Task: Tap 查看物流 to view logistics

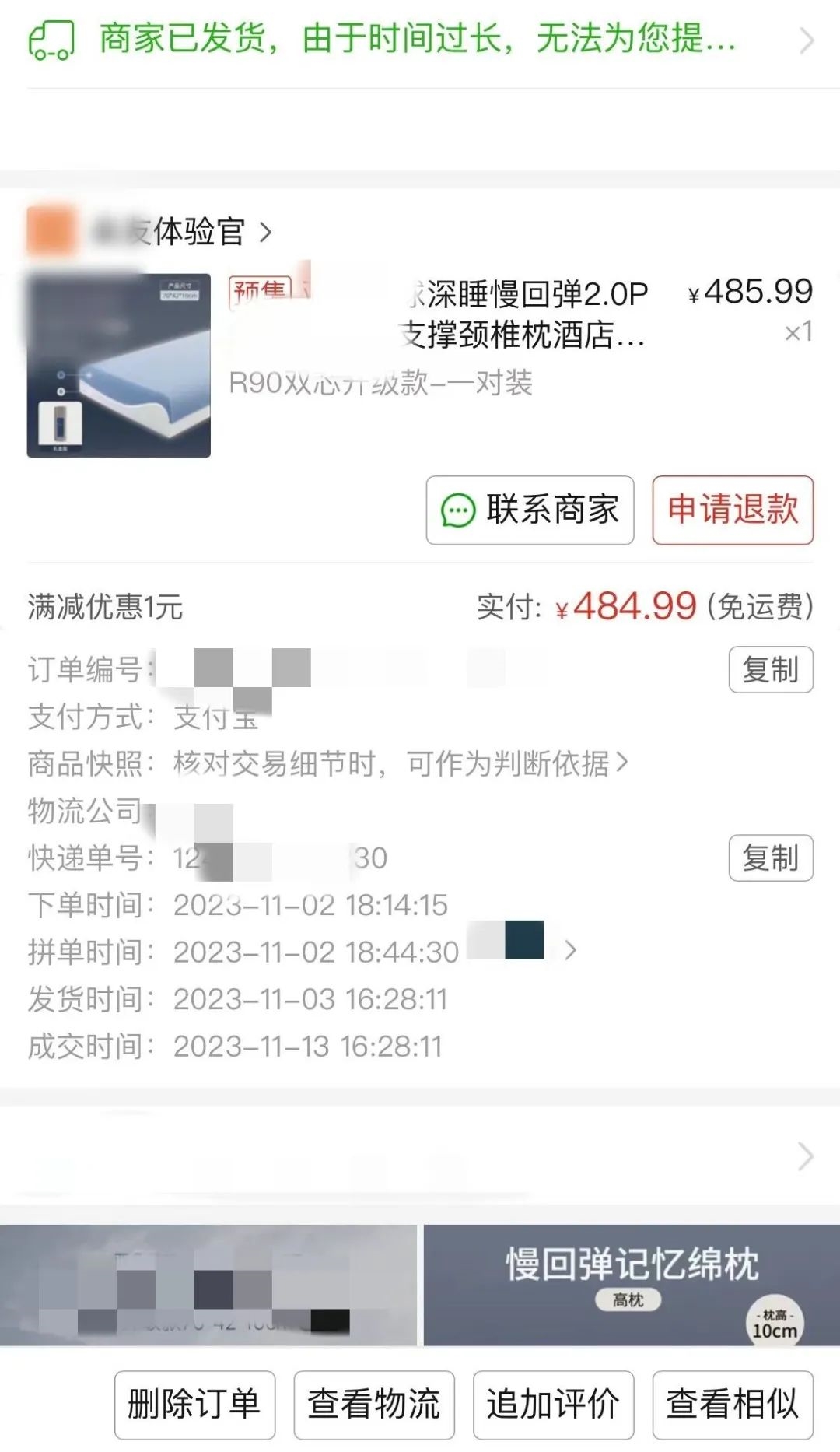Action: 373,1405
